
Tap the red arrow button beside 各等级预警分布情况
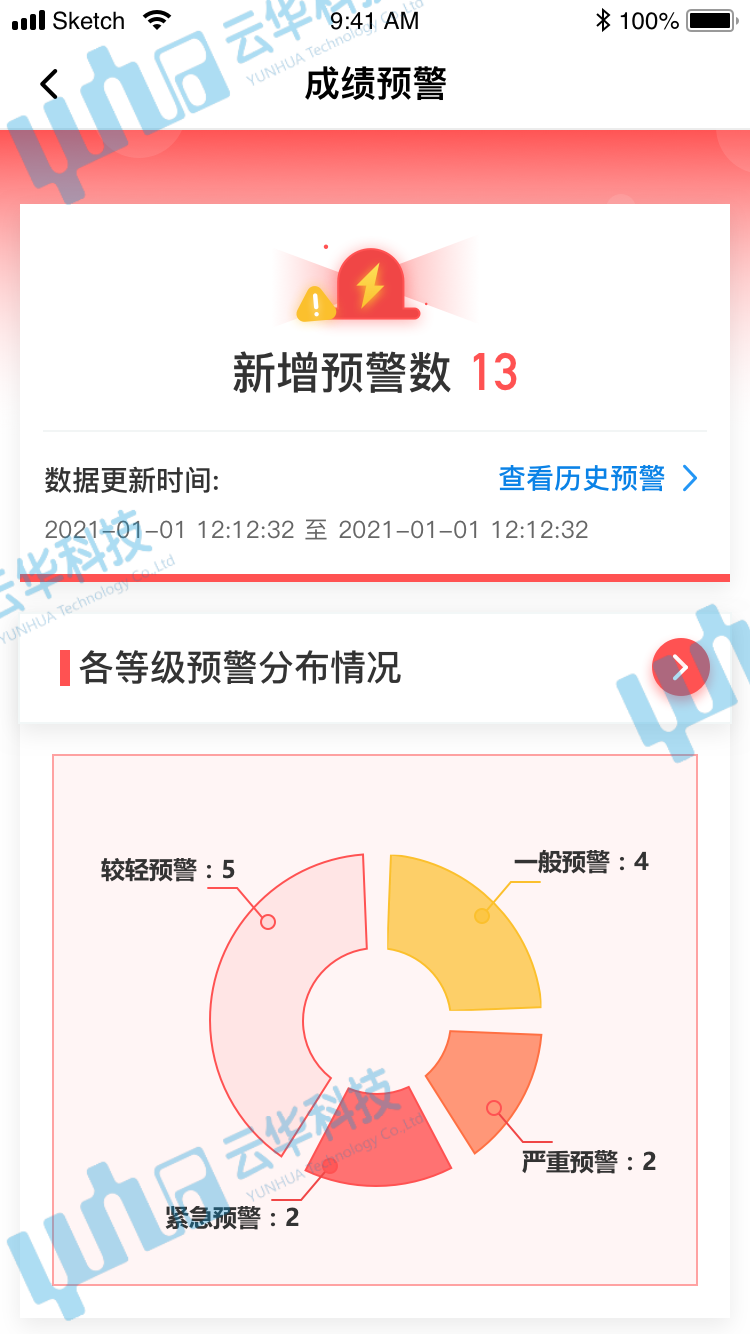point(680,667)
